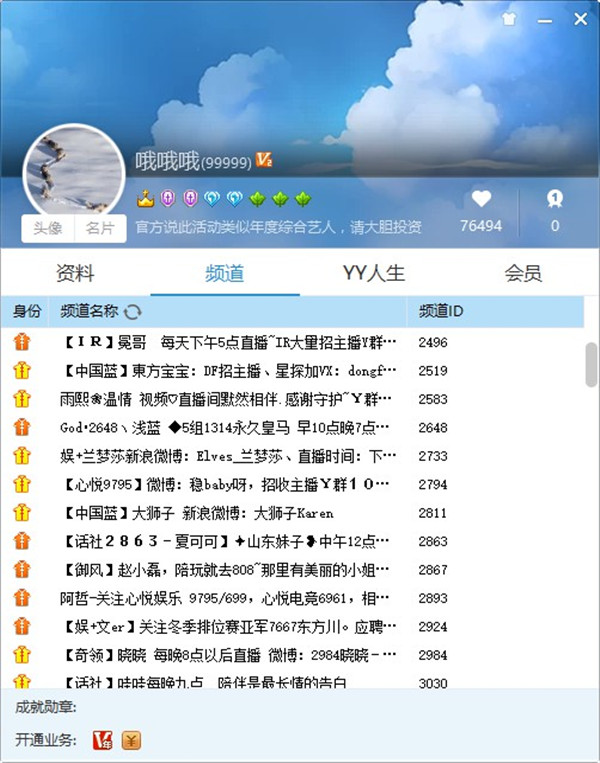Tap the heart icon with 76494
600x763 pixels.
click(x=482, y=199)
